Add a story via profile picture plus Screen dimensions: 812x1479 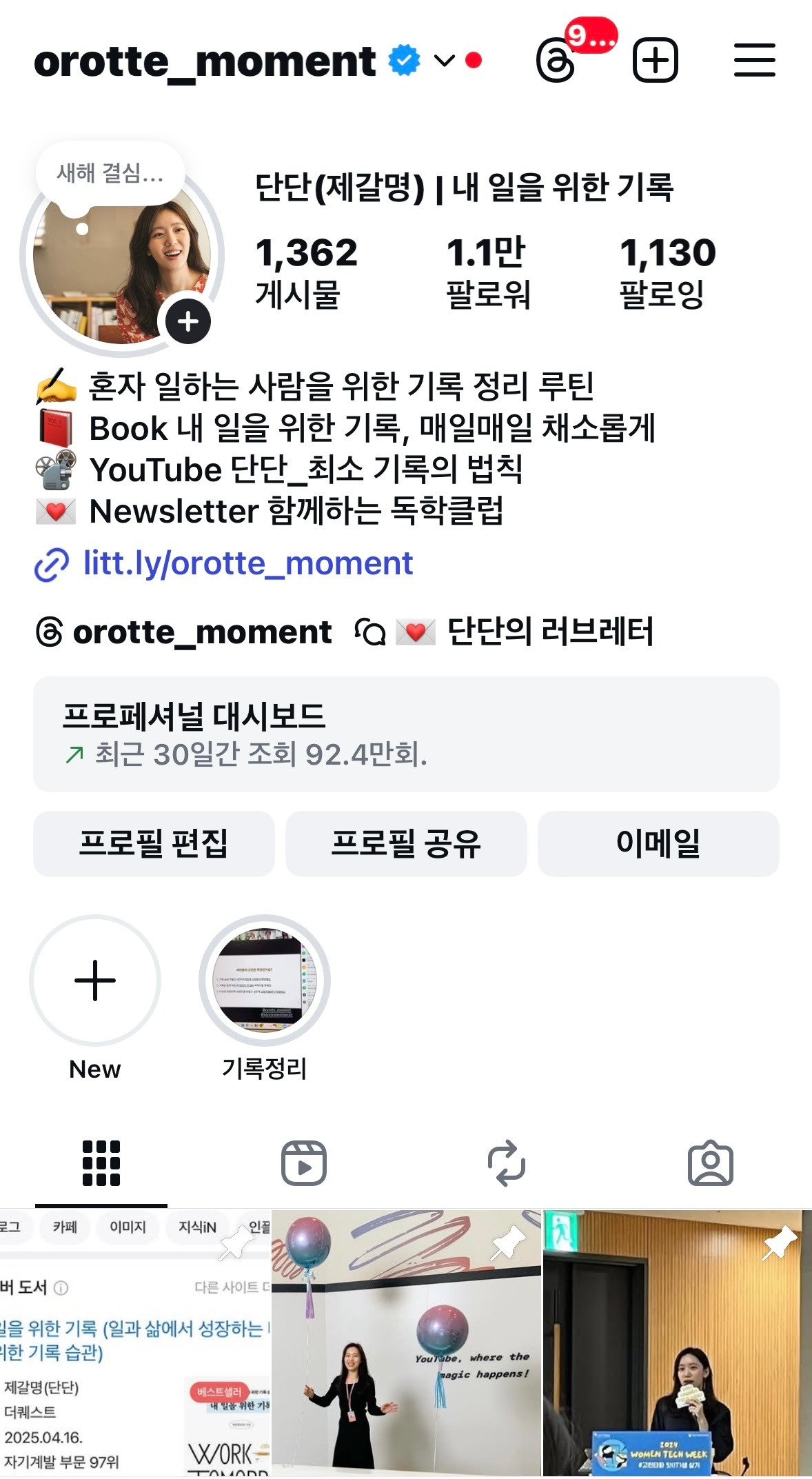coord(187,321)
